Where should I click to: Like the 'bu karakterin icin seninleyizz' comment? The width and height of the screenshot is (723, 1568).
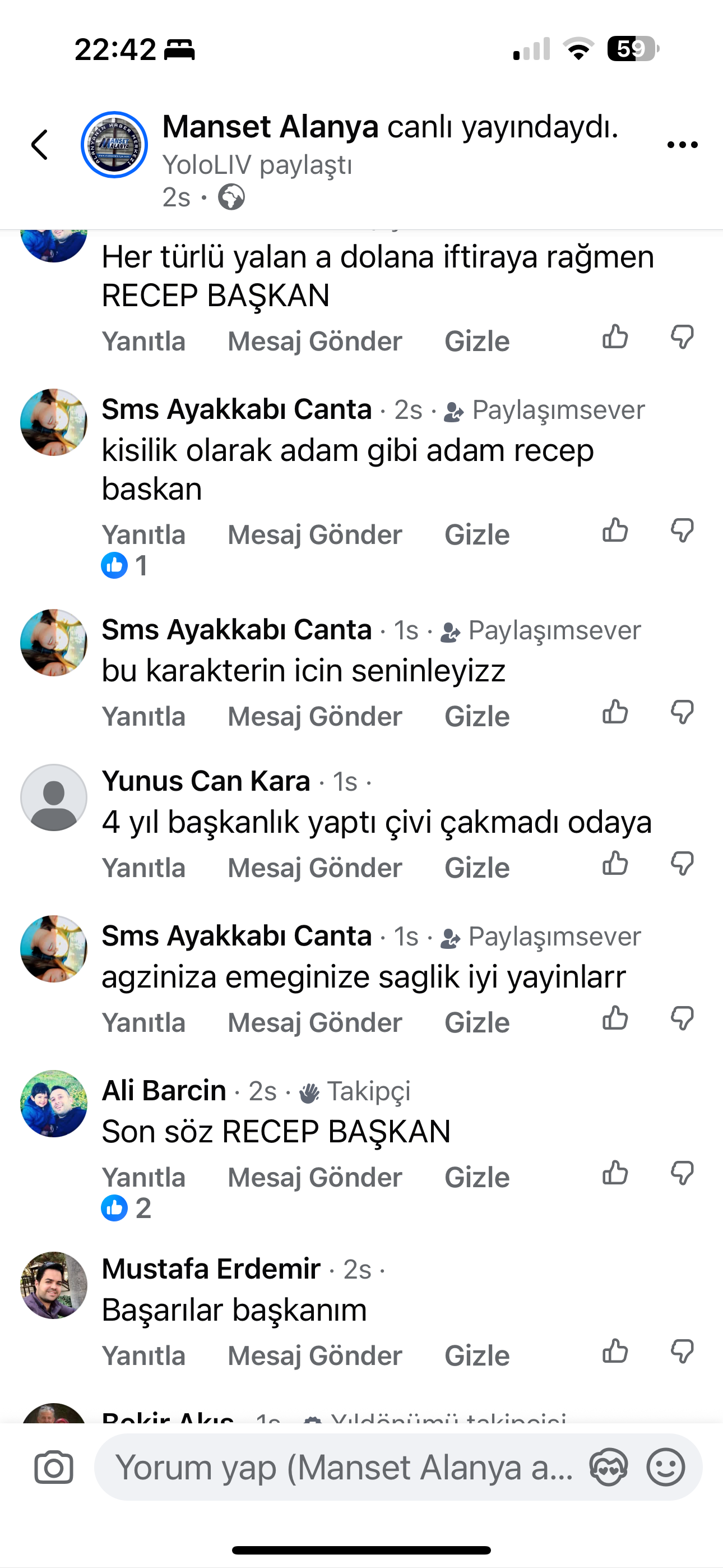615,712
